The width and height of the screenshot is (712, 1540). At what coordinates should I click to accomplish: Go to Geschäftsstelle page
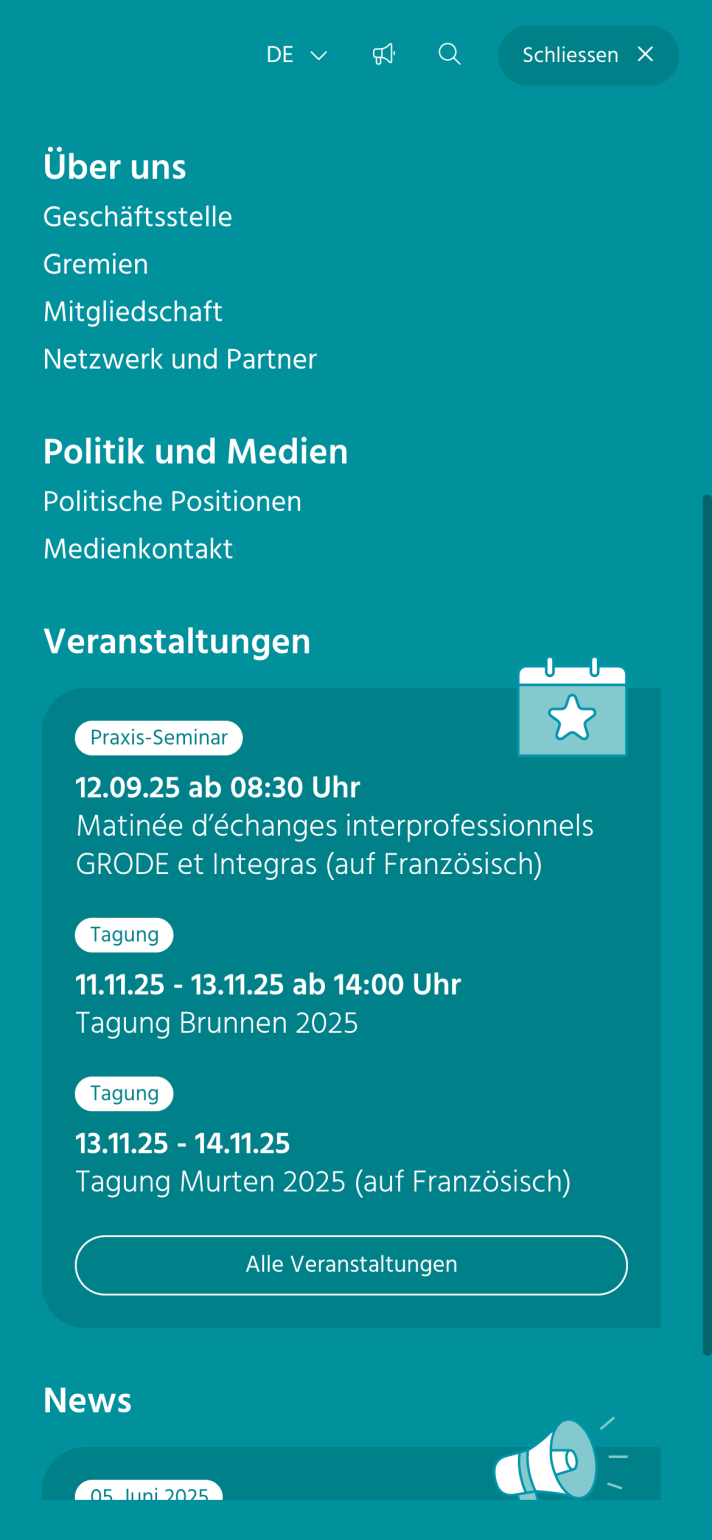tap(138, 217)
